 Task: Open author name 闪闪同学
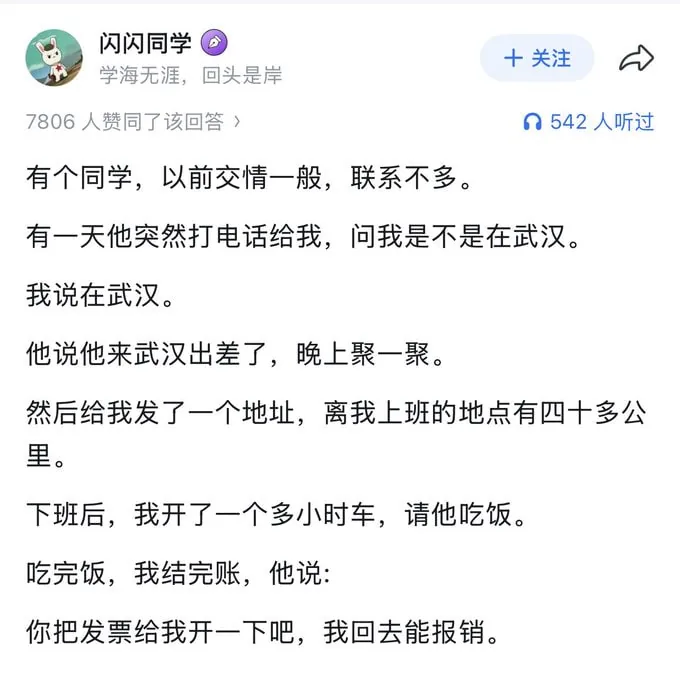145,43
